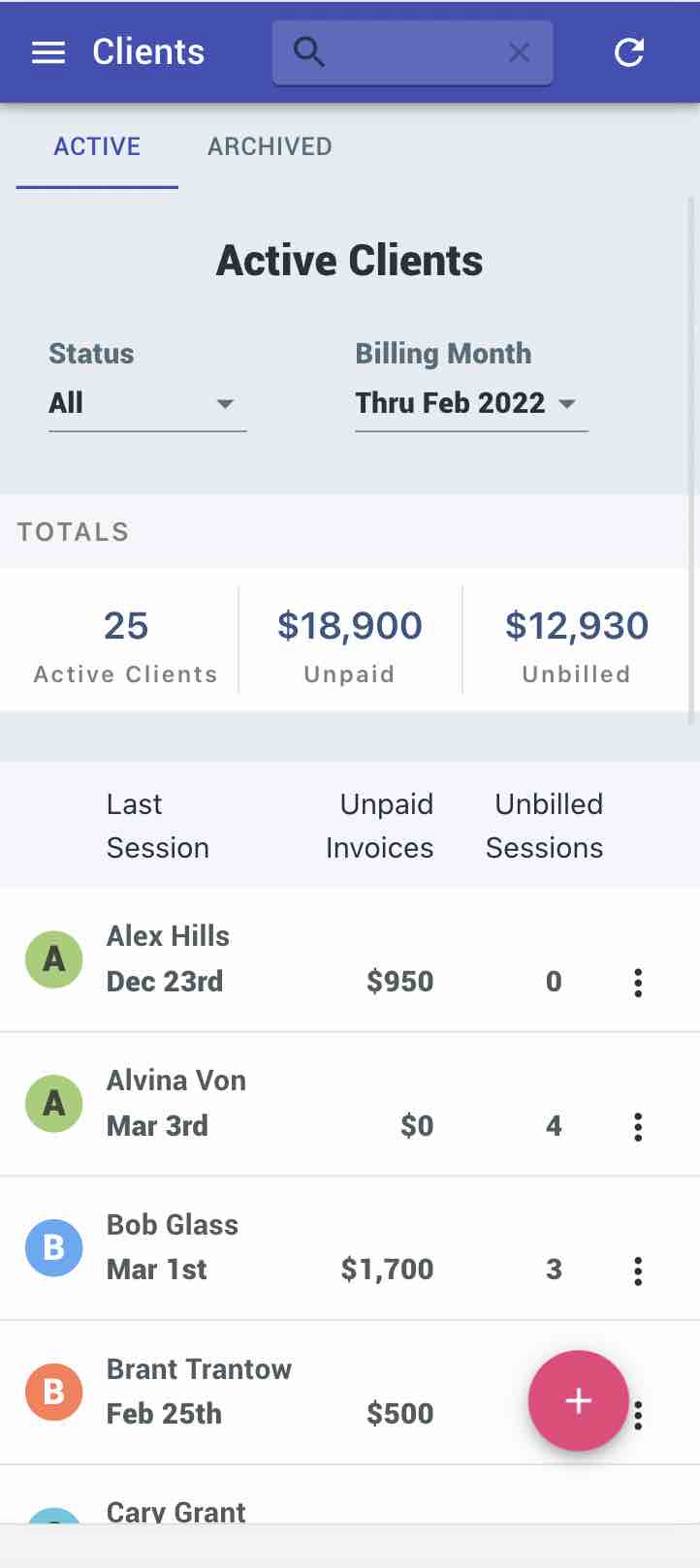
Task: Tap Bob Glass' $1,700 unpaid amount
Action: point(387,1270)
